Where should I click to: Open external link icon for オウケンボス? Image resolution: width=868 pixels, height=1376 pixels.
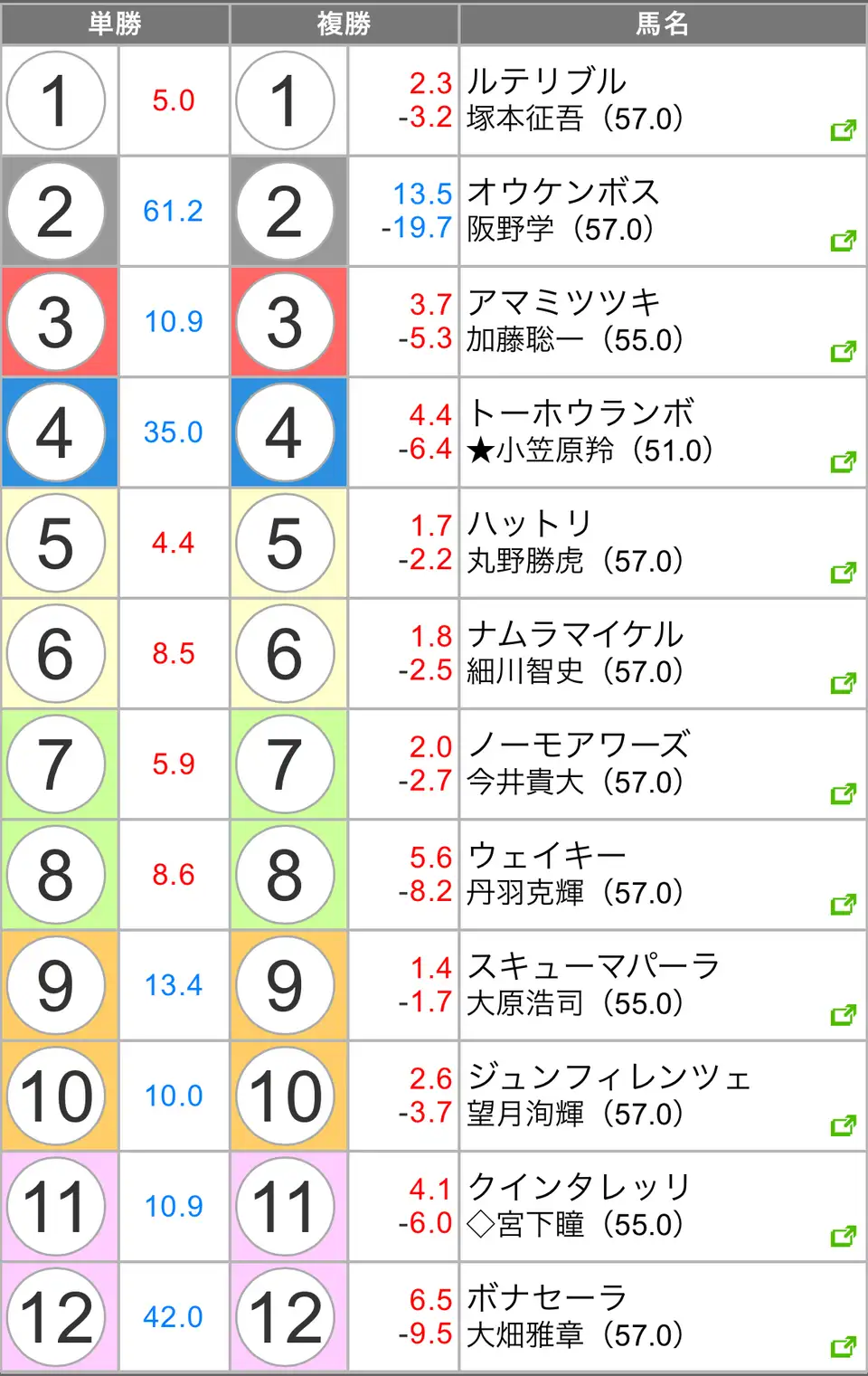tap(843, 242)
